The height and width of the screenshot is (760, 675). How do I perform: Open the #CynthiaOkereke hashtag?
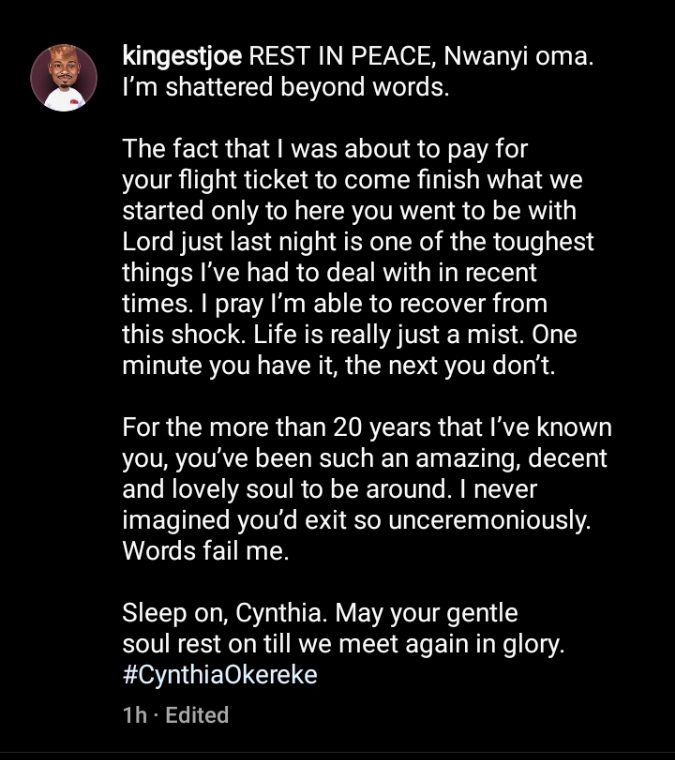pos(220,674)
